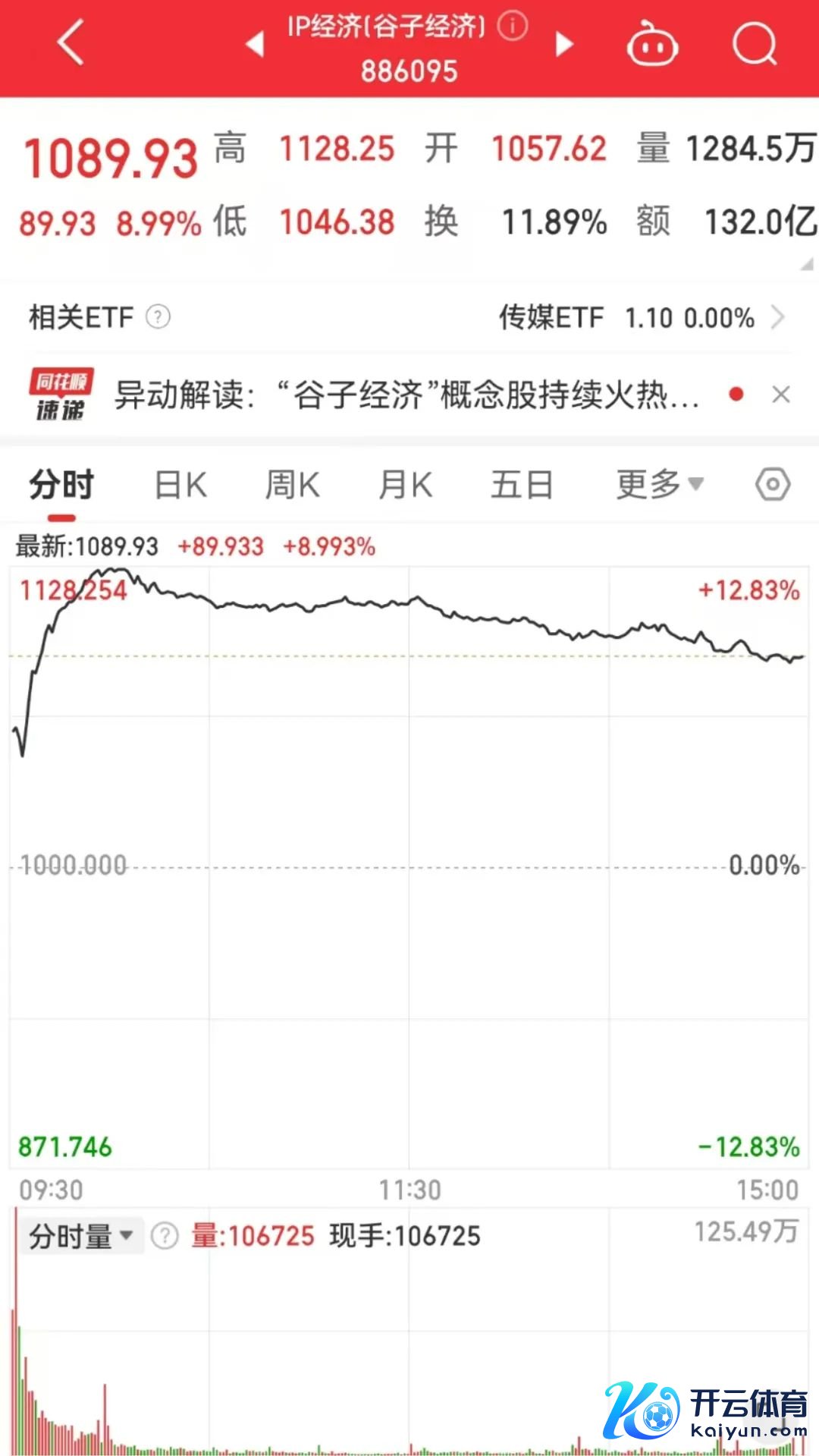Screen dimensions: 819x1456
Task: Select the 分时 chart tab
Action: coord(61,486)
